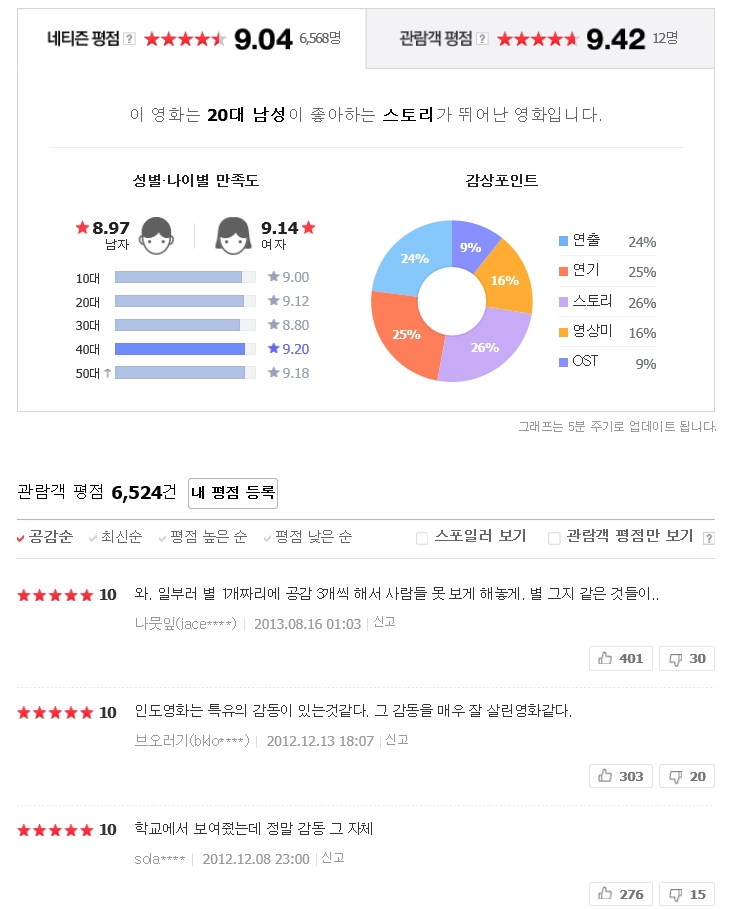Dislike the review by sola****
Viewport: 737px width, 909px height.
(x=687, y=894)
